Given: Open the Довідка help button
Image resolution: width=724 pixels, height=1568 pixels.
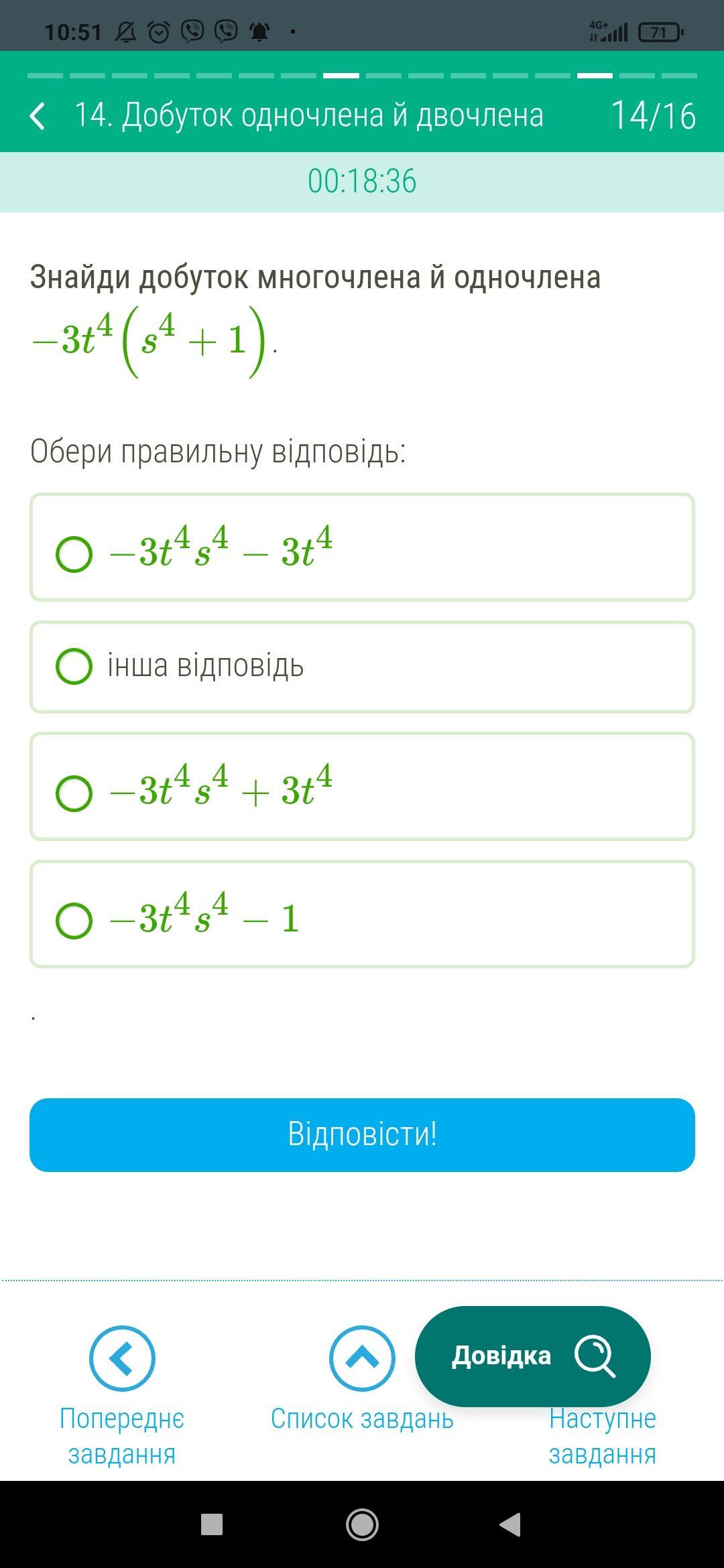Looking at the screenshot, I should [532, 1356].
